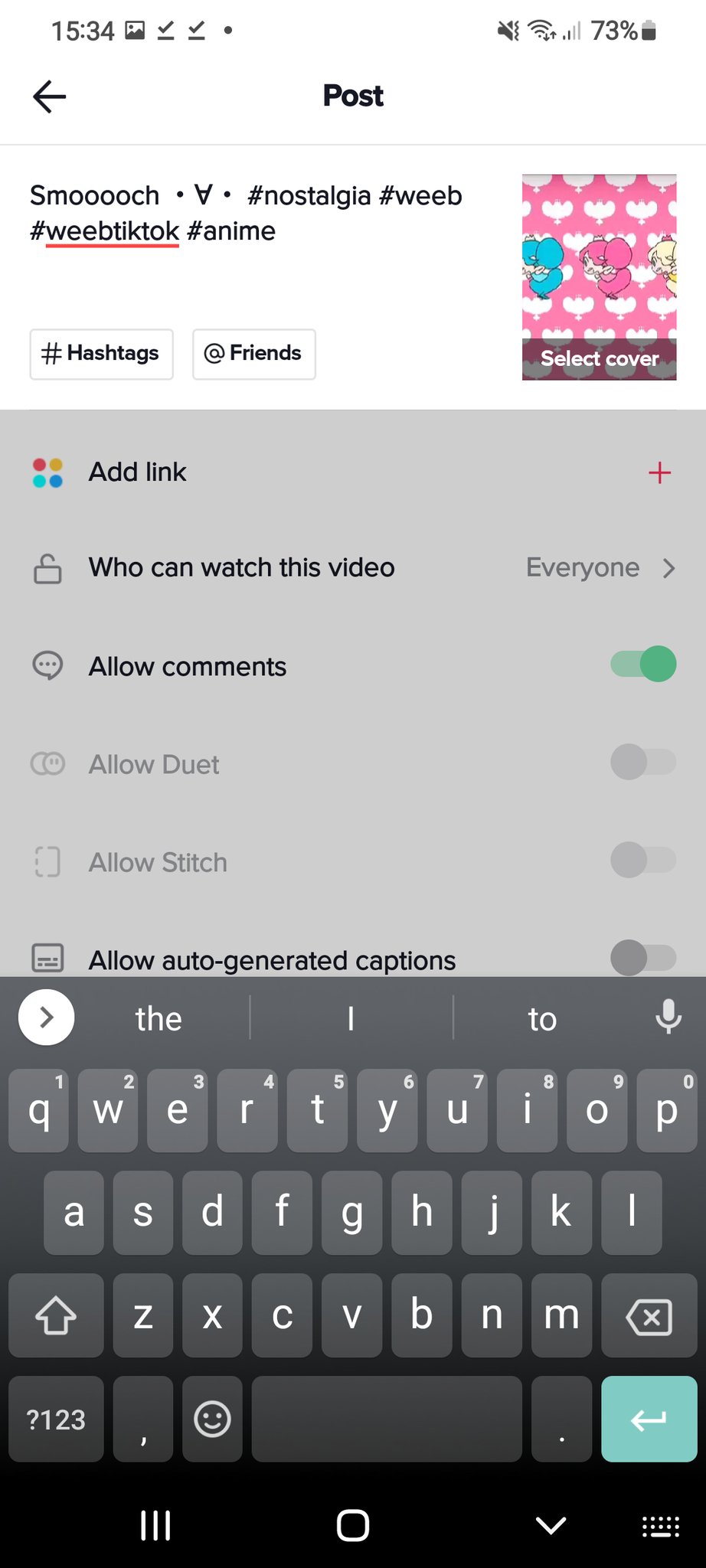The height and width of the screenshot is (1568, 706).
Task: Start voice input with the microphone
Action: 668,1018
